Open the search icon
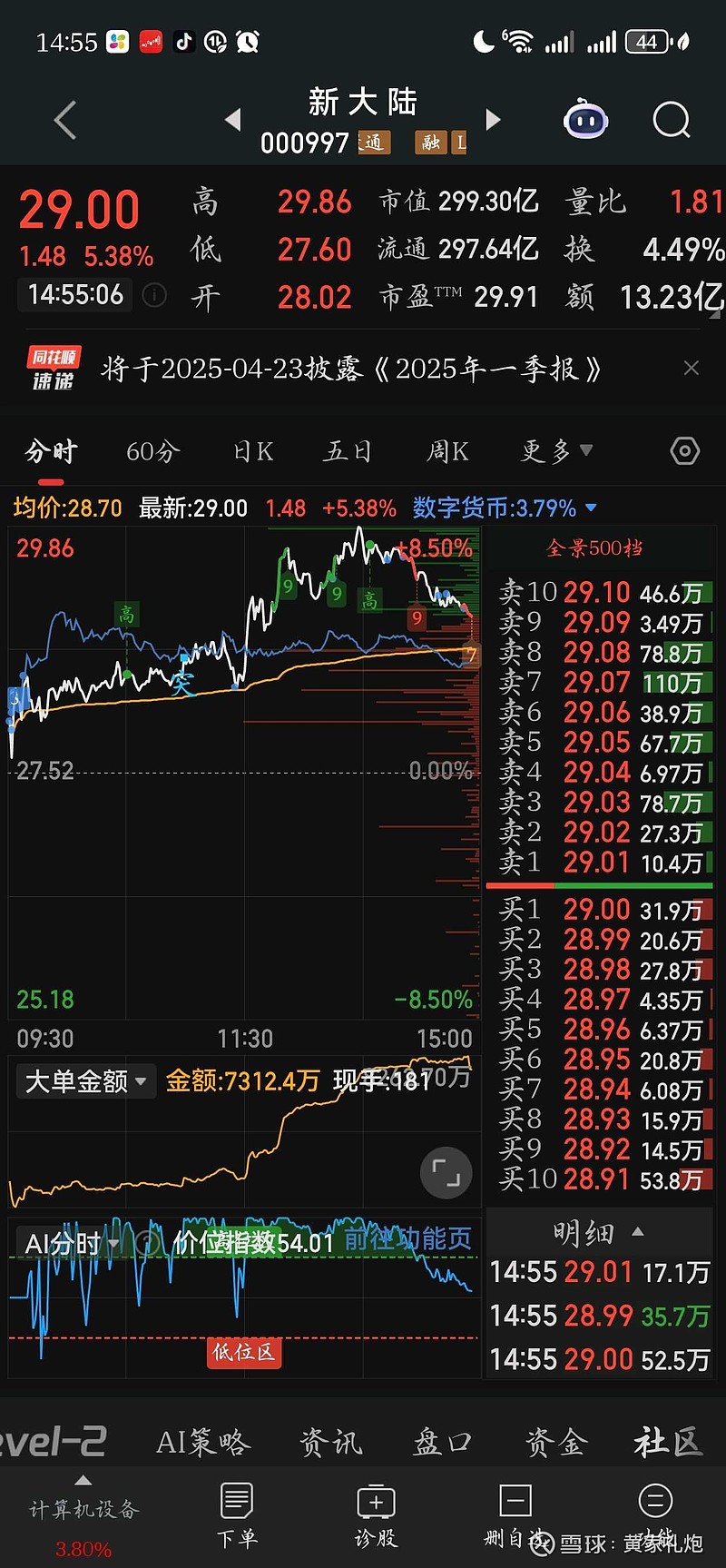The image size is (726, 1568). [x=672, y=119]
